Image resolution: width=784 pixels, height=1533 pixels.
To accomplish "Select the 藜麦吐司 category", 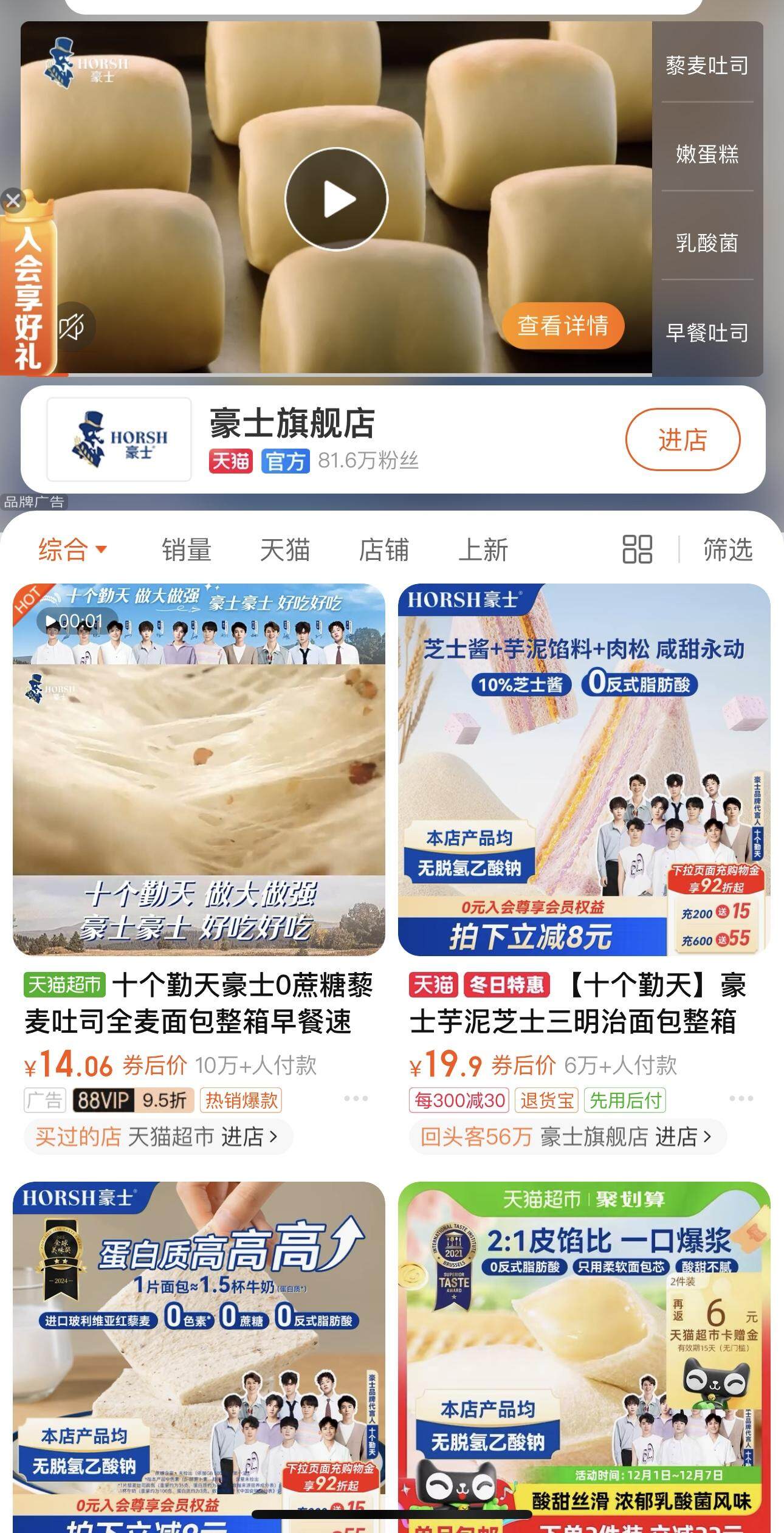I will coord(707,66).
